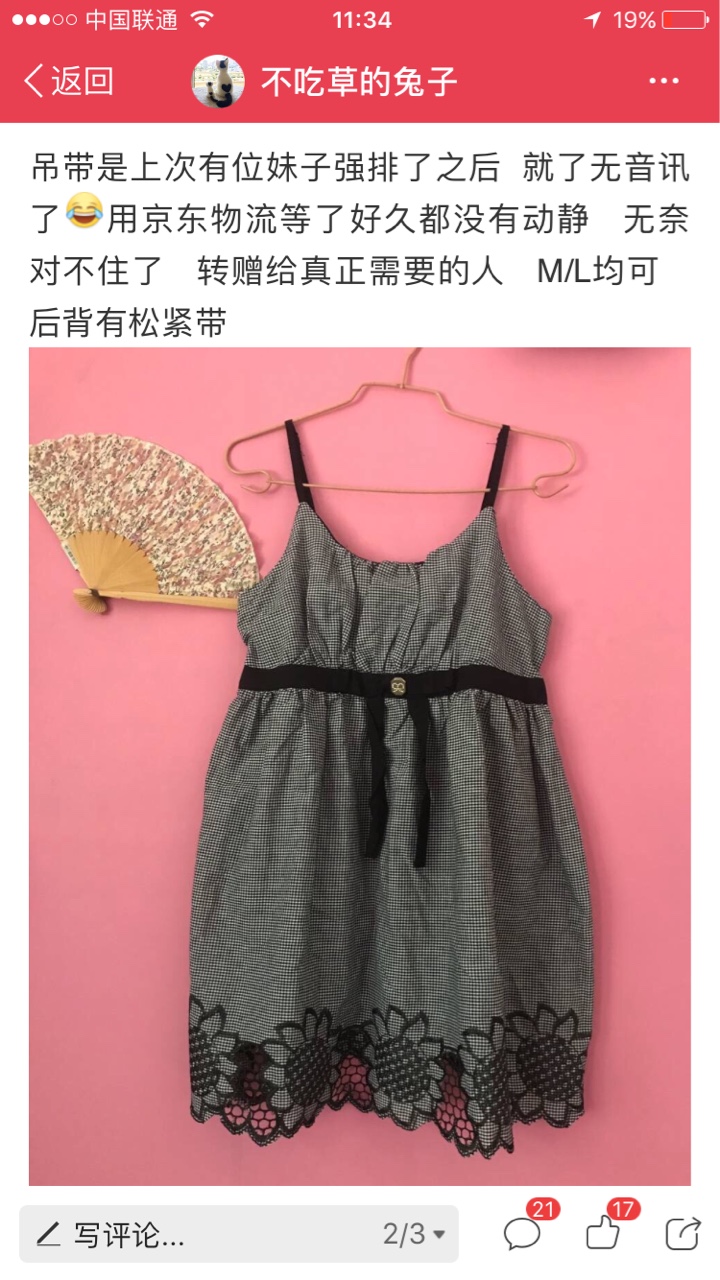
Task: Open the 2/3 page selector dropdown
Action: pyautogui.click(x=414, y=1234)
